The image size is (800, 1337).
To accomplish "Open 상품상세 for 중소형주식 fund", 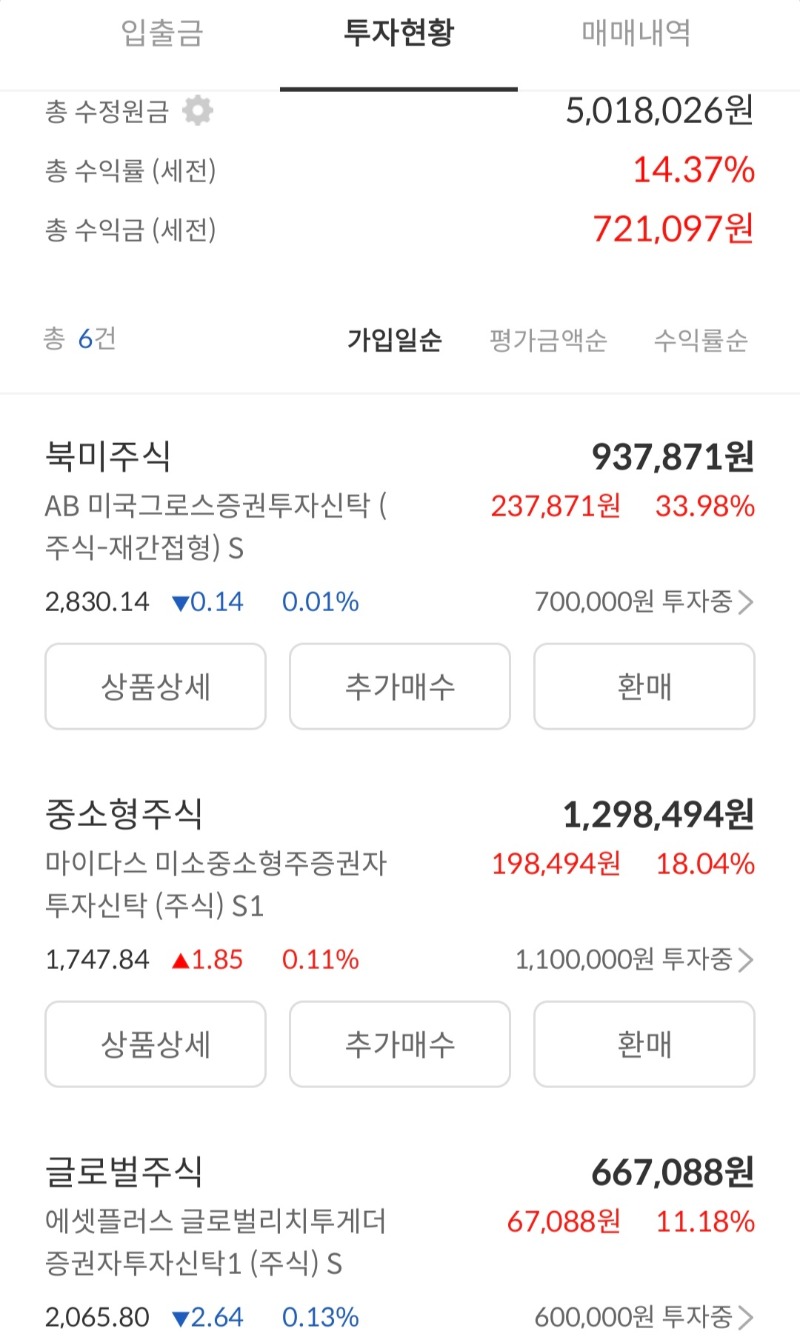I will point(155,1045).
